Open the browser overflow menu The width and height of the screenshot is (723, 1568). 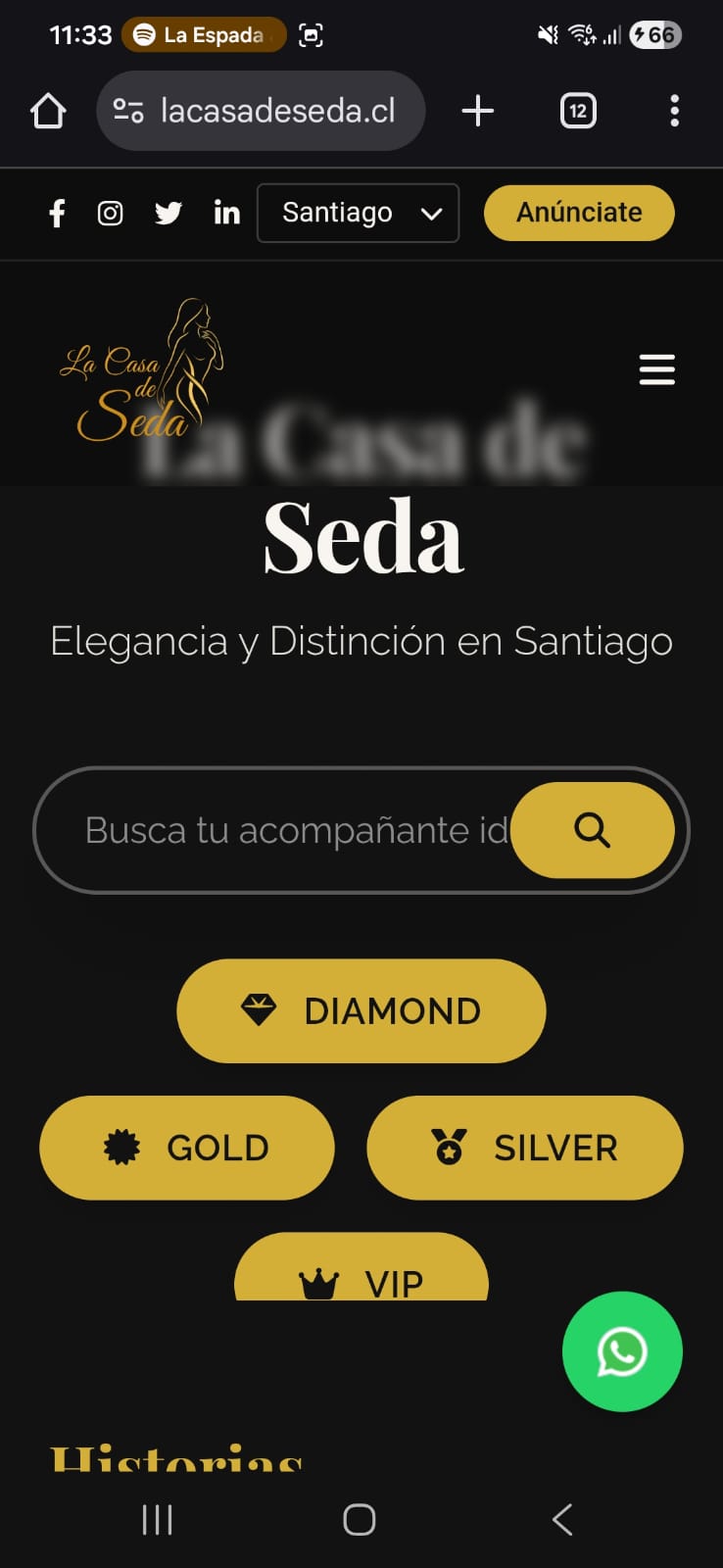click(x=674, y=111)
